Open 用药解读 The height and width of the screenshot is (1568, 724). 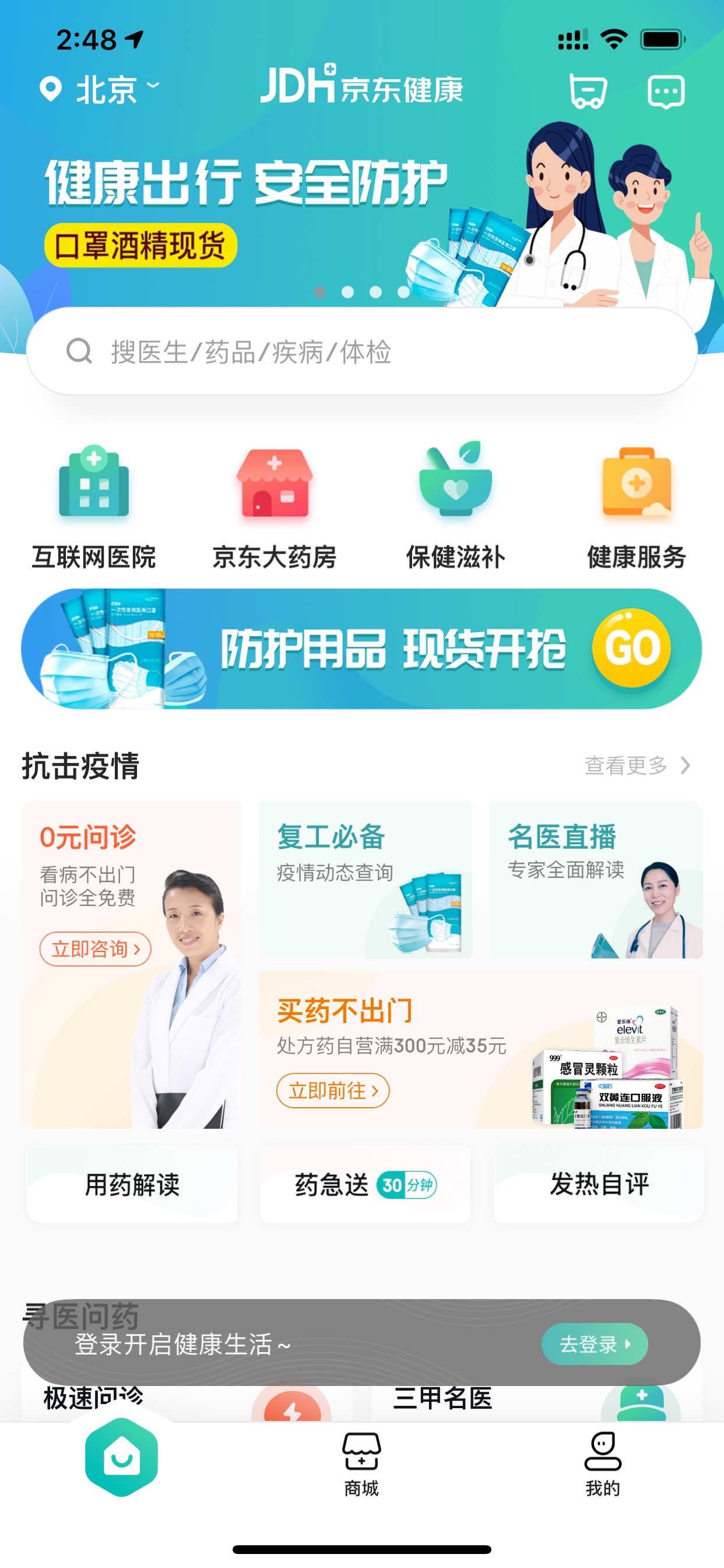[132, 1184]
